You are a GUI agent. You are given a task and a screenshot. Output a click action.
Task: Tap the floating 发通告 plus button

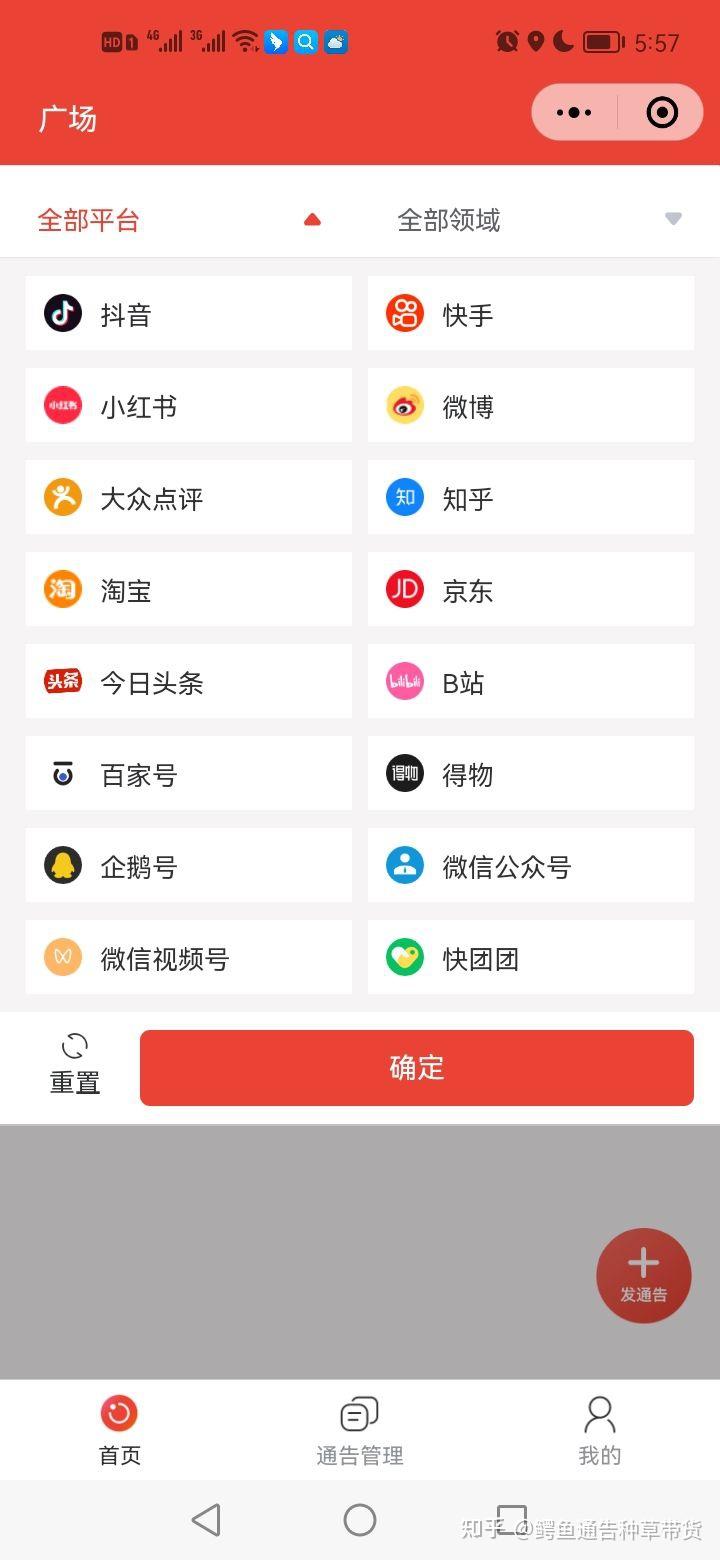click(643, 1274)
